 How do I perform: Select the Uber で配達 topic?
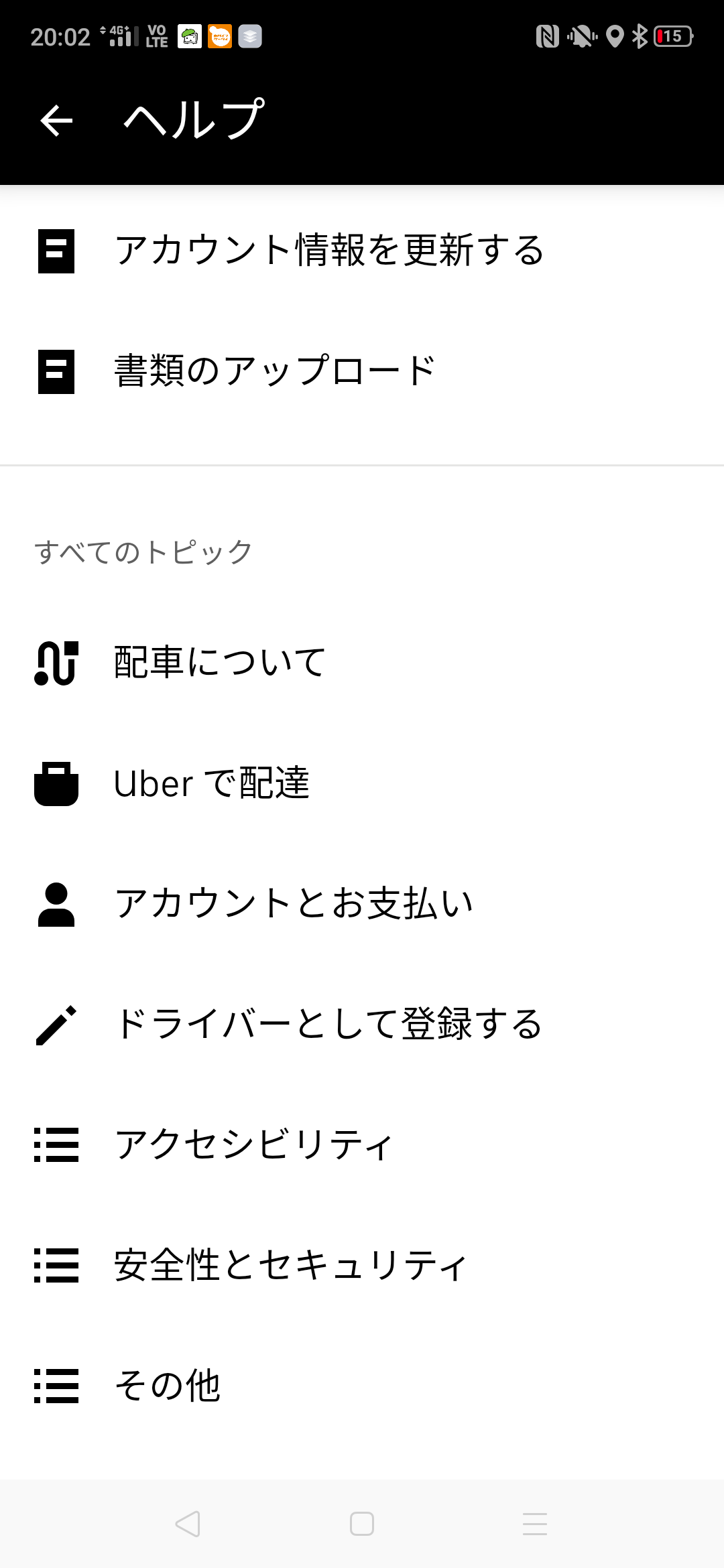click(x=362, y=783)
